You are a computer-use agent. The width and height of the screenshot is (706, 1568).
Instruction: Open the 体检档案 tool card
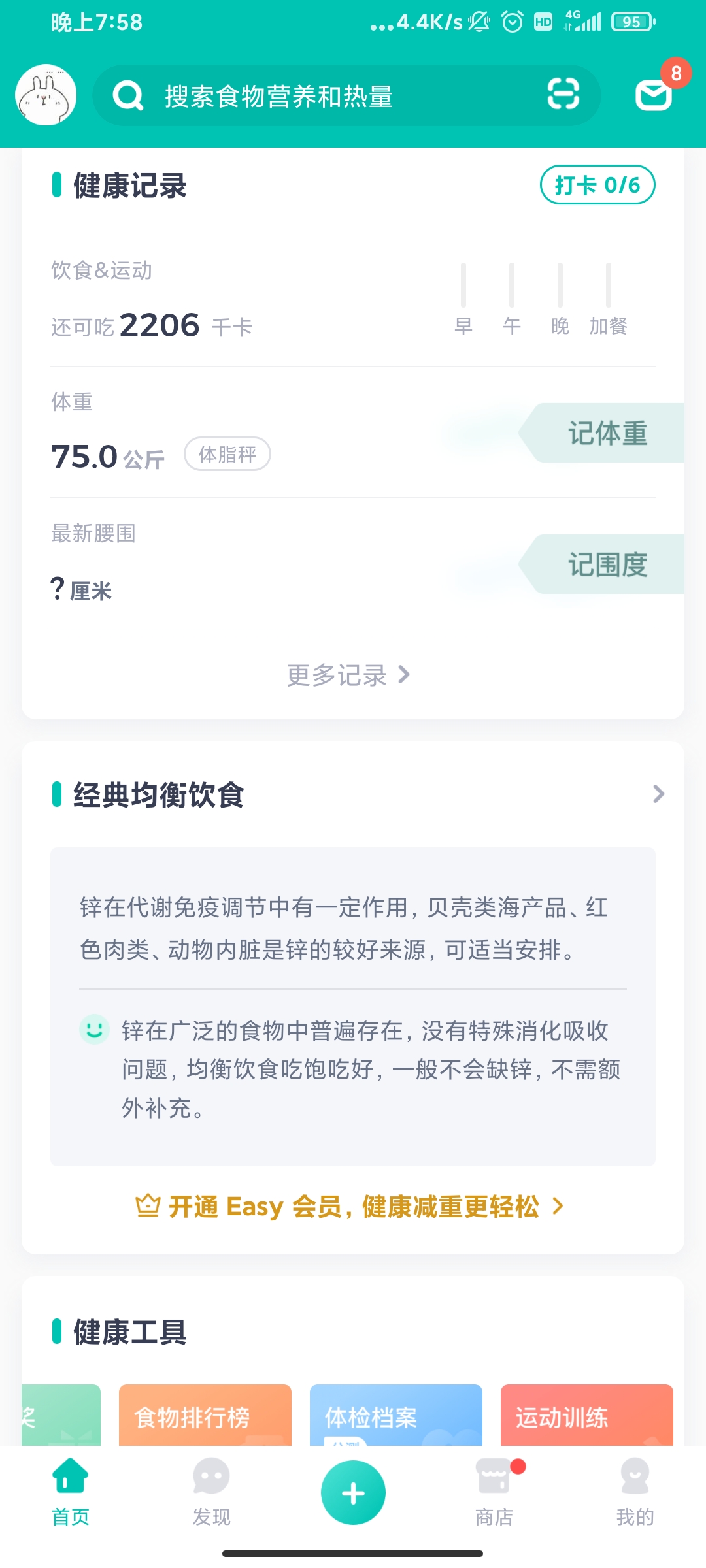(396, 1415)
